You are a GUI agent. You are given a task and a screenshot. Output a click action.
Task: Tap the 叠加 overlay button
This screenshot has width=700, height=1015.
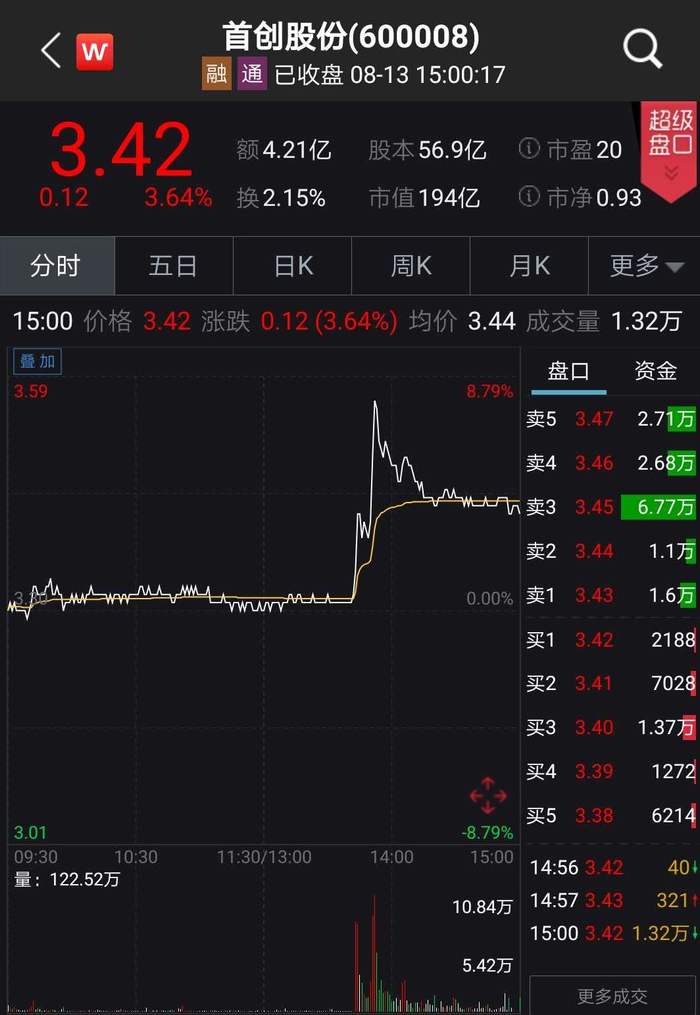(38, 361)
